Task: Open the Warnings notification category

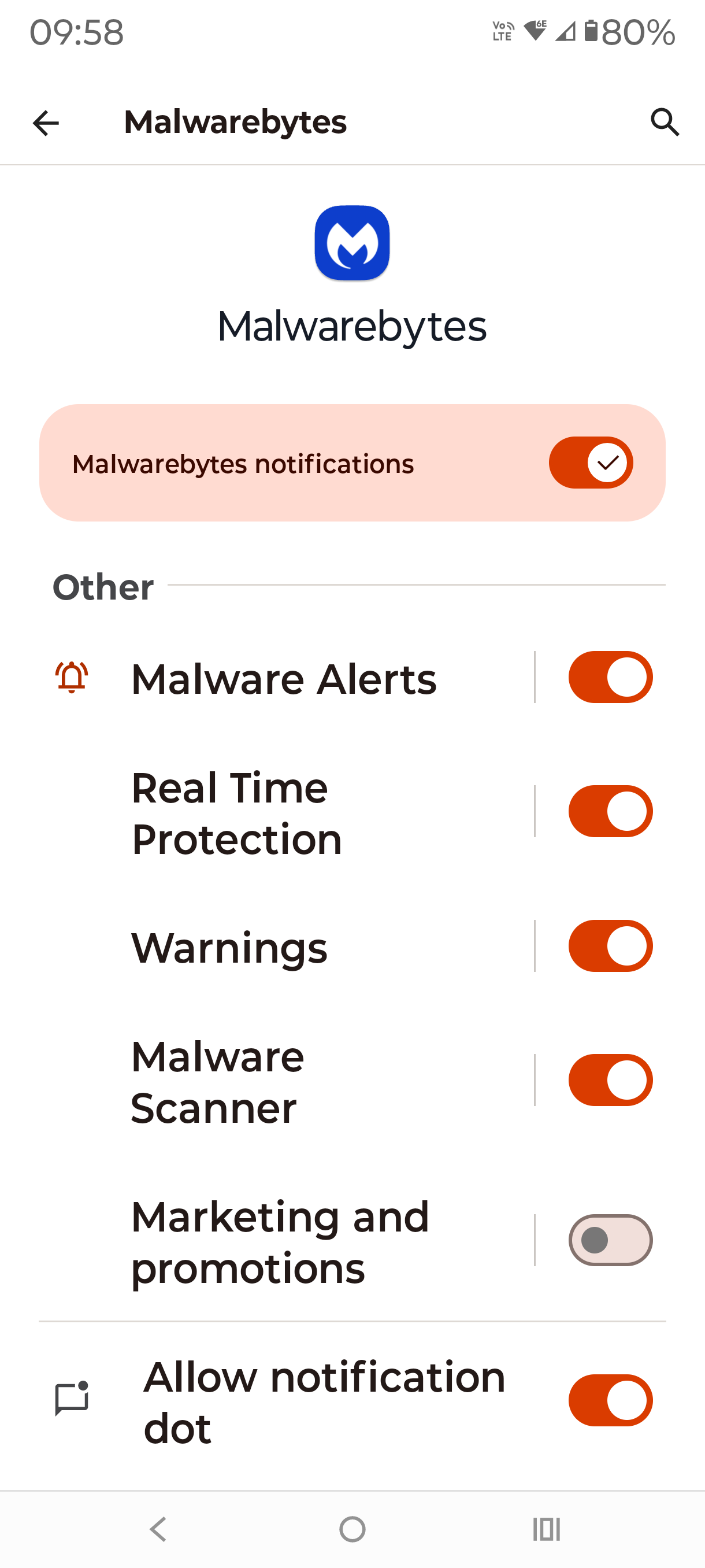Action: (230, 947)
